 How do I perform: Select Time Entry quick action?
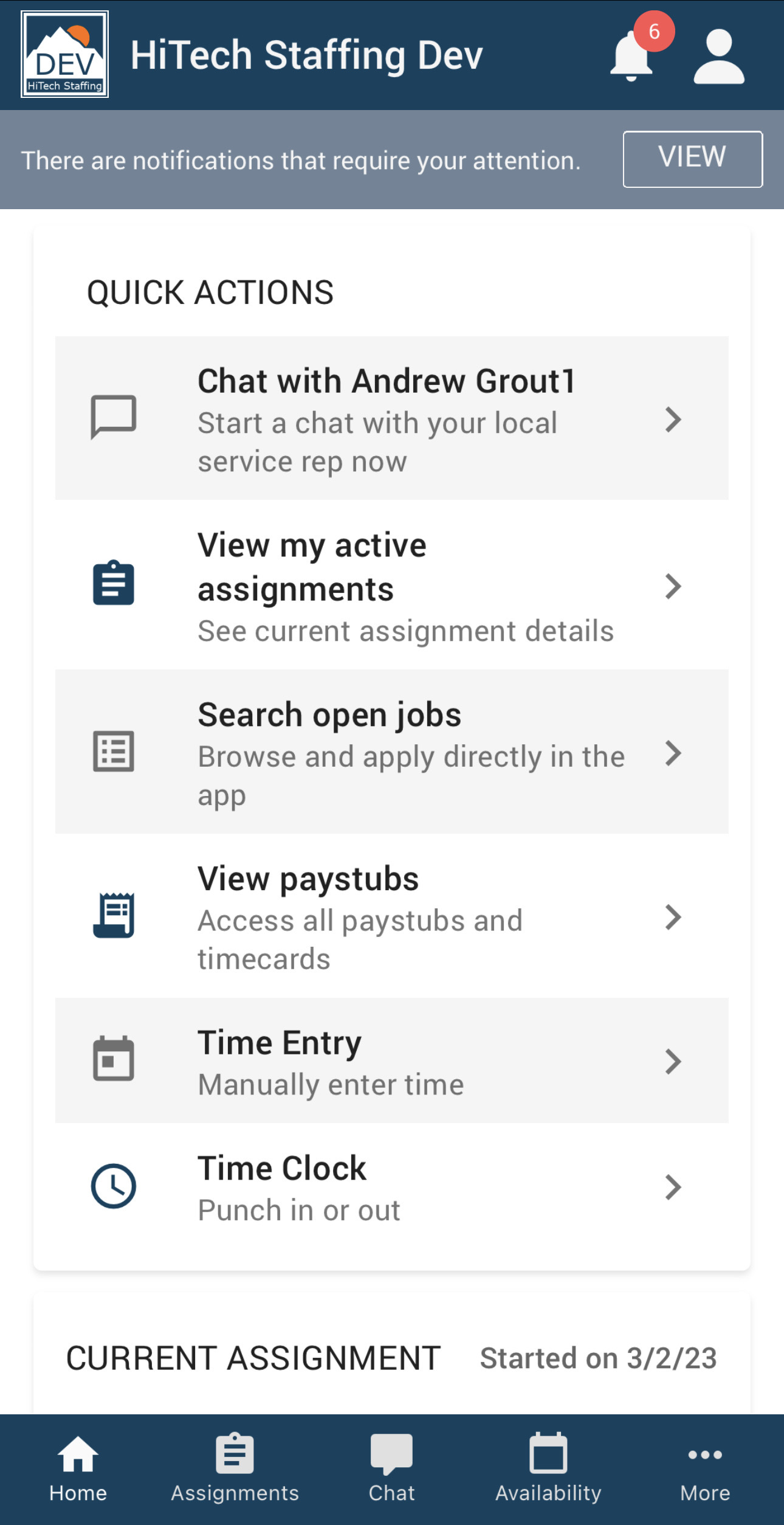click(x=391, y=1060)
